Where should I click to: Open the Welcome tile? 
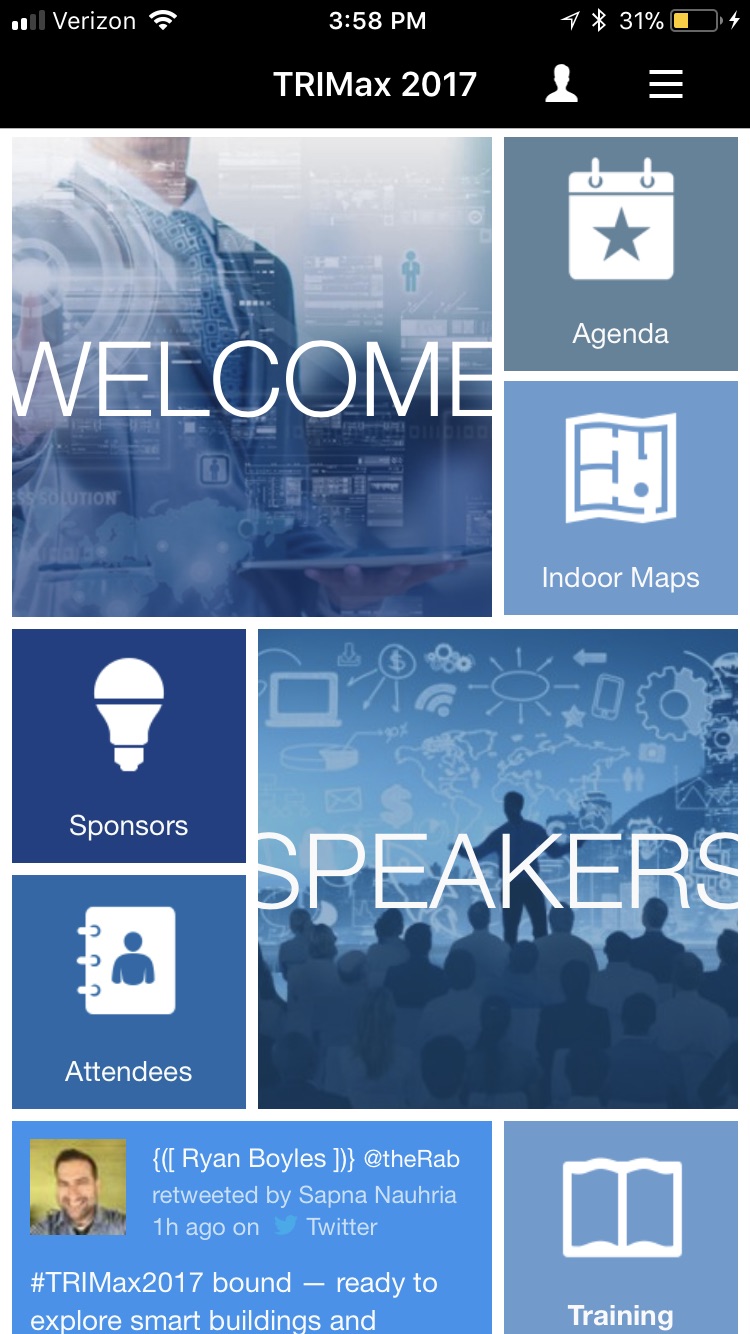point(252,377)
